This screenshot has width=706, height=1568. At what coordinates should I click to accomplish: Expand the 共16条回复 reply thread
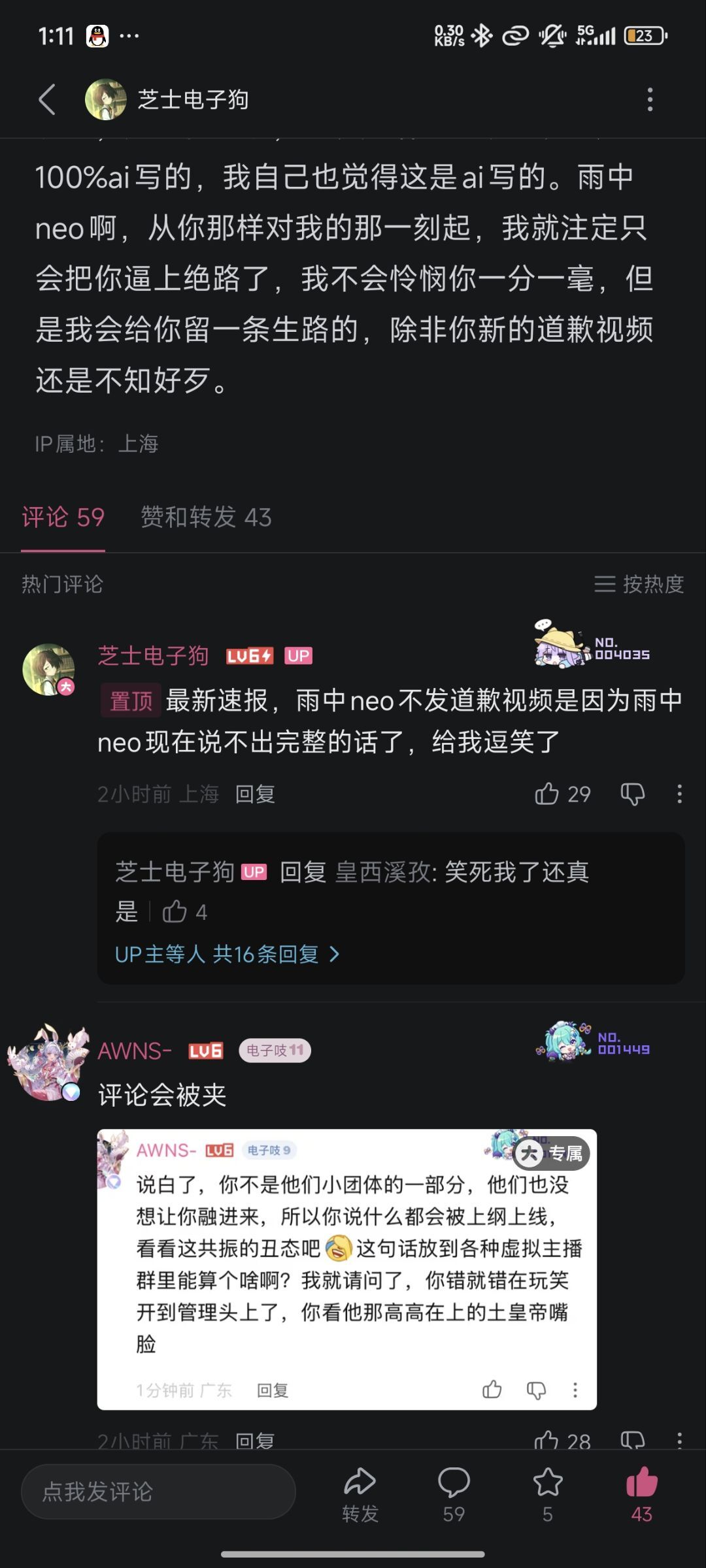tap(227, 955)
